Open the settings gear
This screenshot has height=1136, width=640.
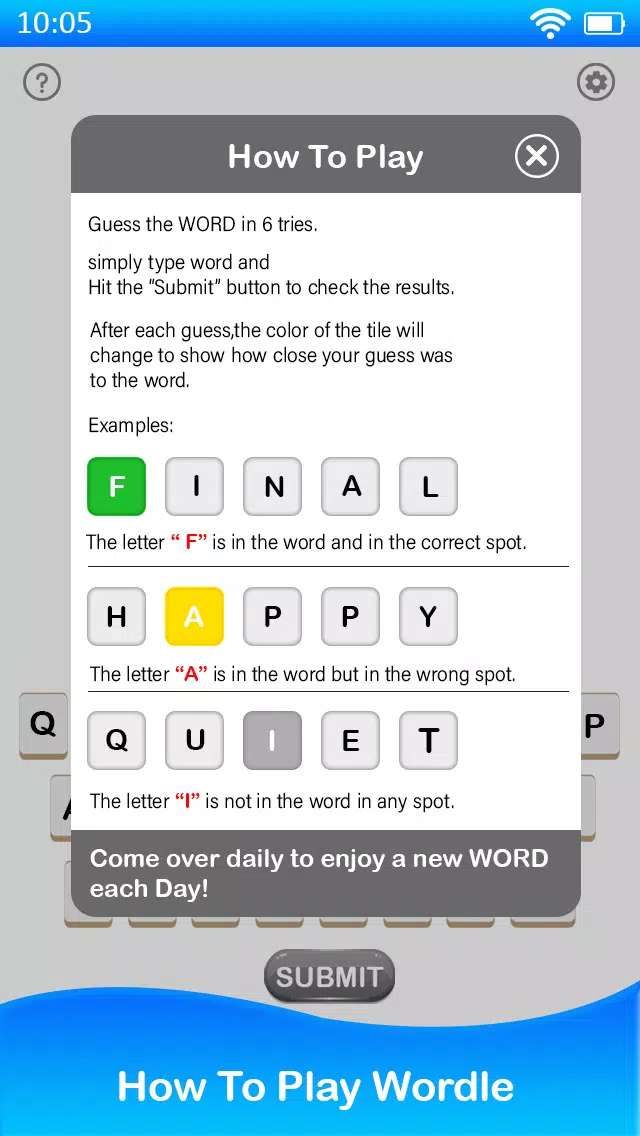tap(597, 82)
